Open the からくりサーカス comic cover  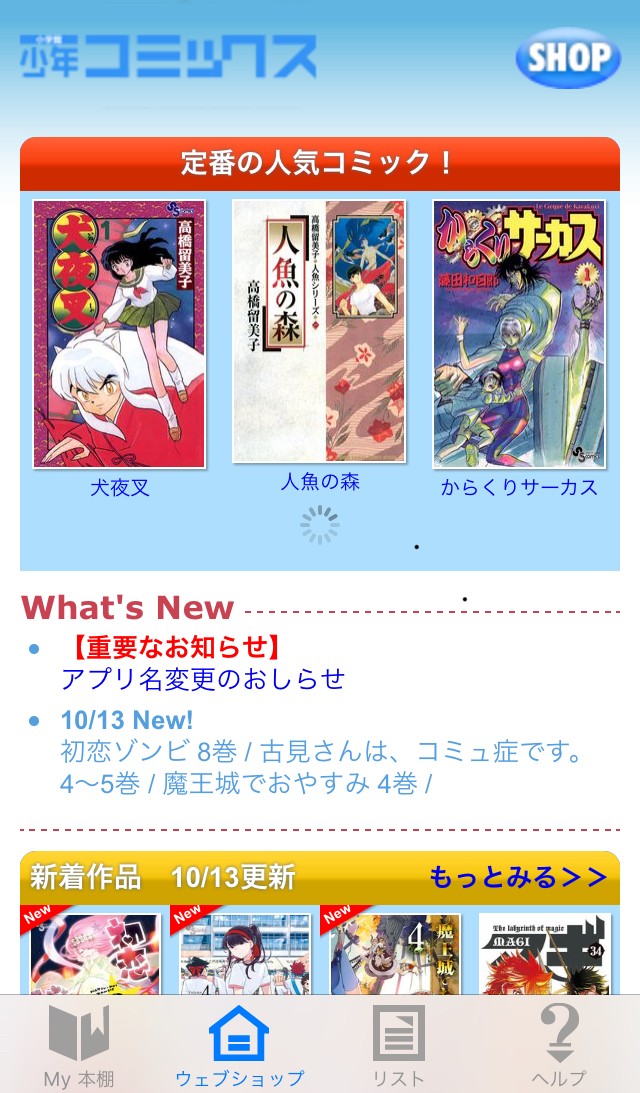[519, 334]
